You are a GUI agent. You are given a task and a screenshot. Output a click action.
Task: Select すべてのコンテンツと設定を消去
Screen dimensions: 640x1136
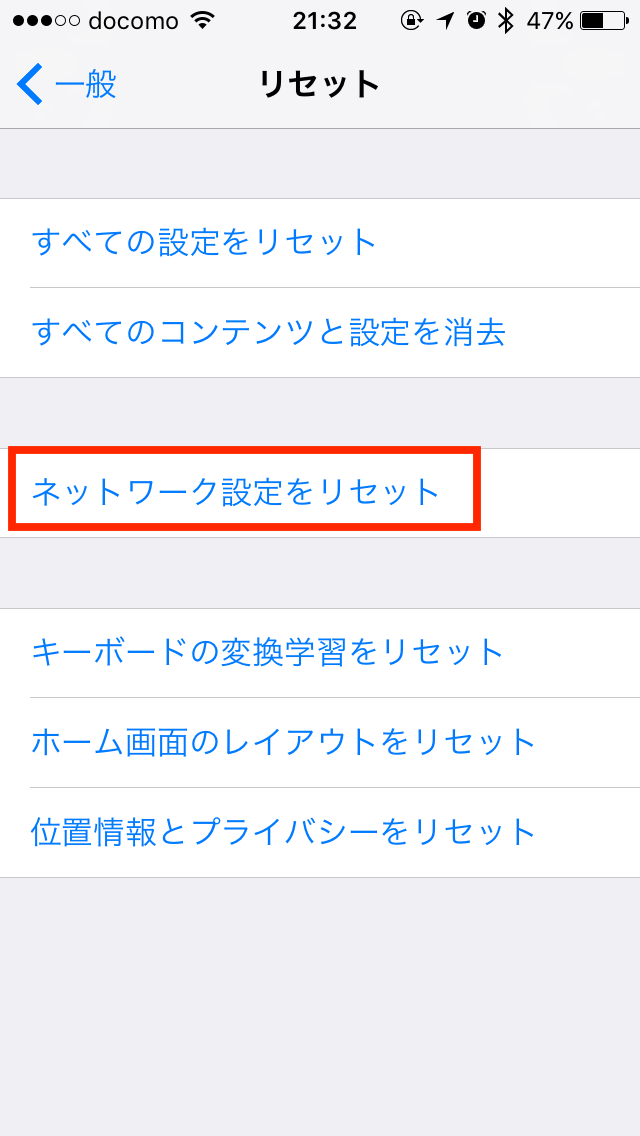pos(320,333)
